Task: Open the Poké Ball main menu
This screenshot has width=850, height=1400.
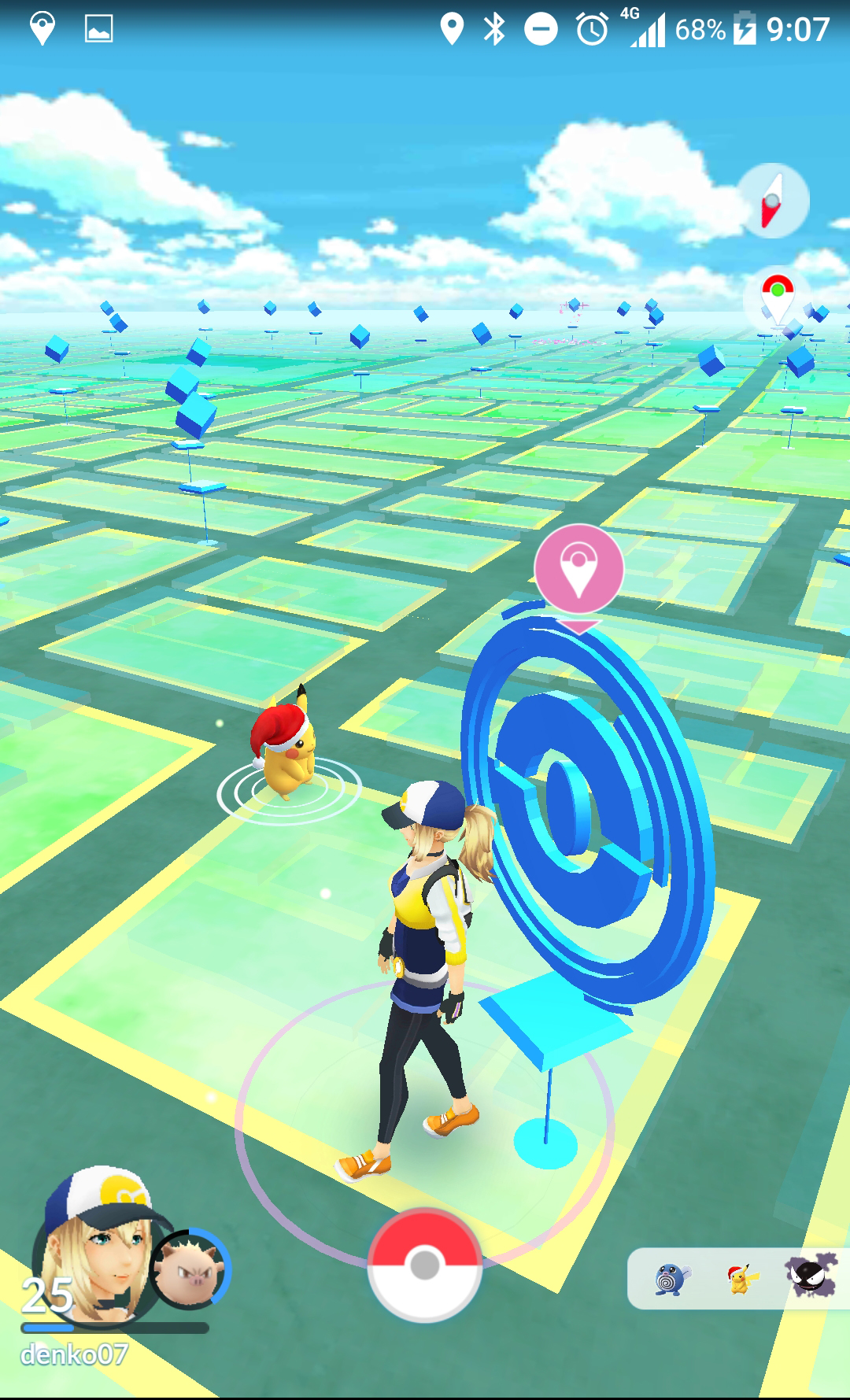Action: tap(425, 1265)
